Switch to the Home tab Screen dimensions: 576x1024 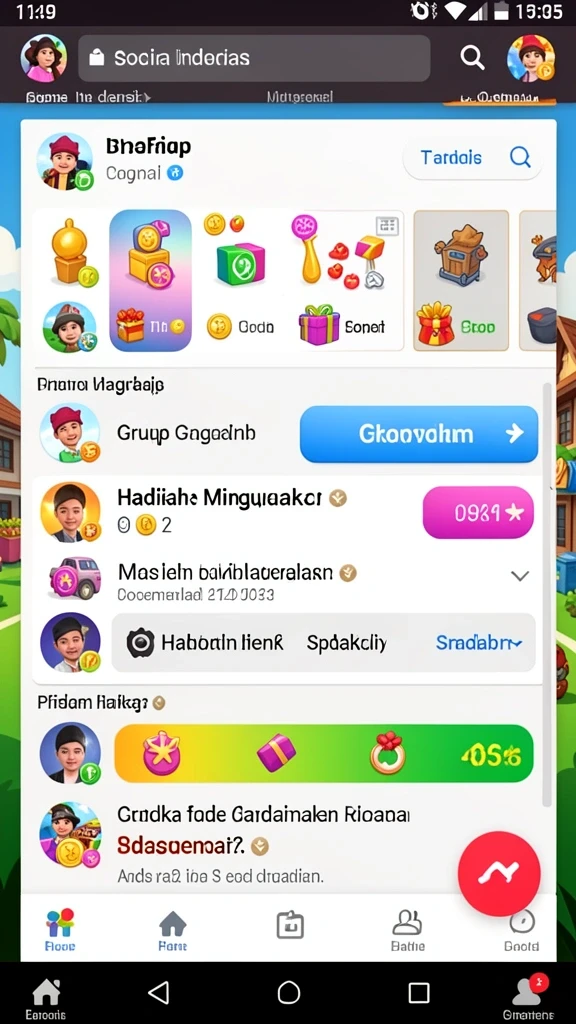click(172, 932)
